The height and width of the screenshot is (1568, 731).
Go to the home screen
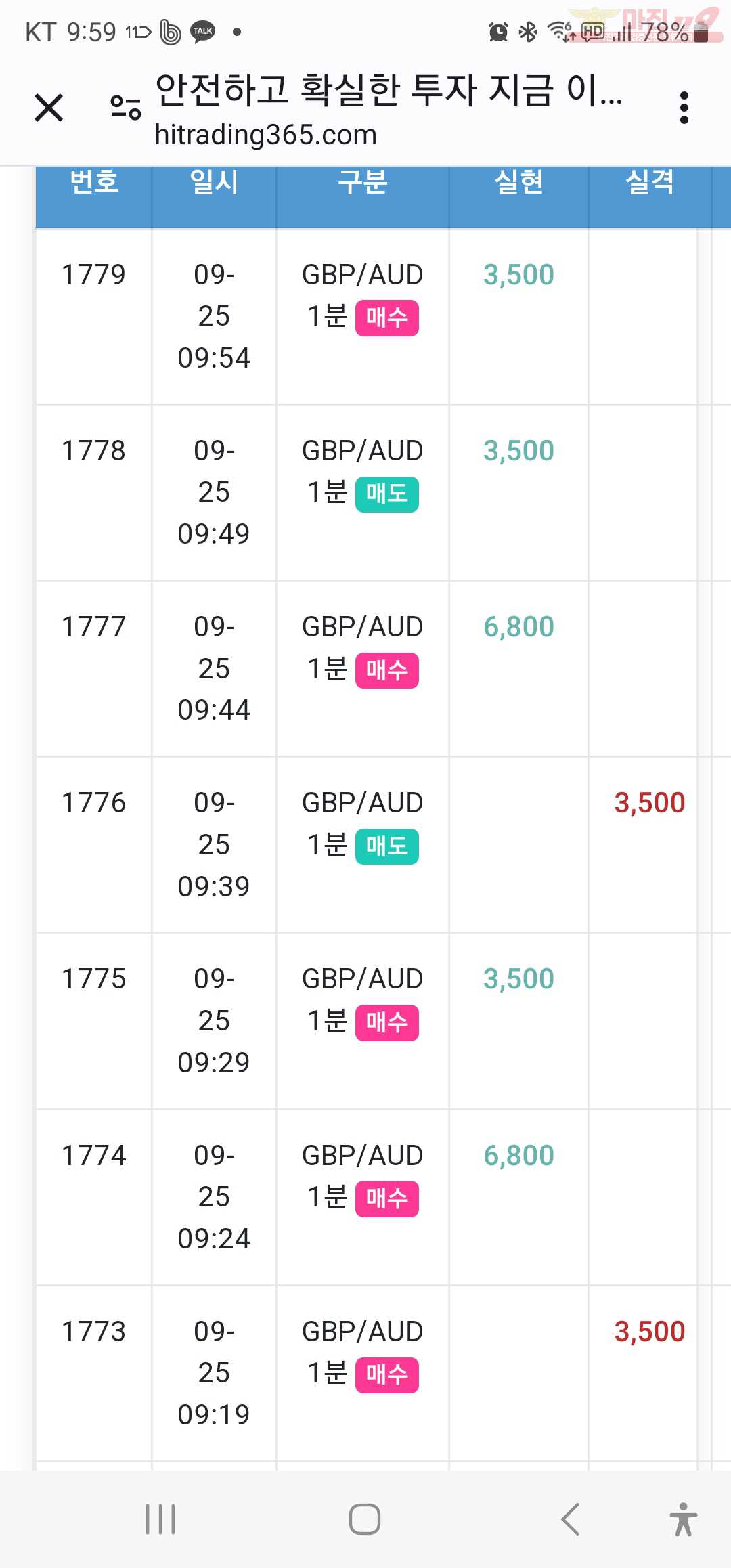[365, 1519]
